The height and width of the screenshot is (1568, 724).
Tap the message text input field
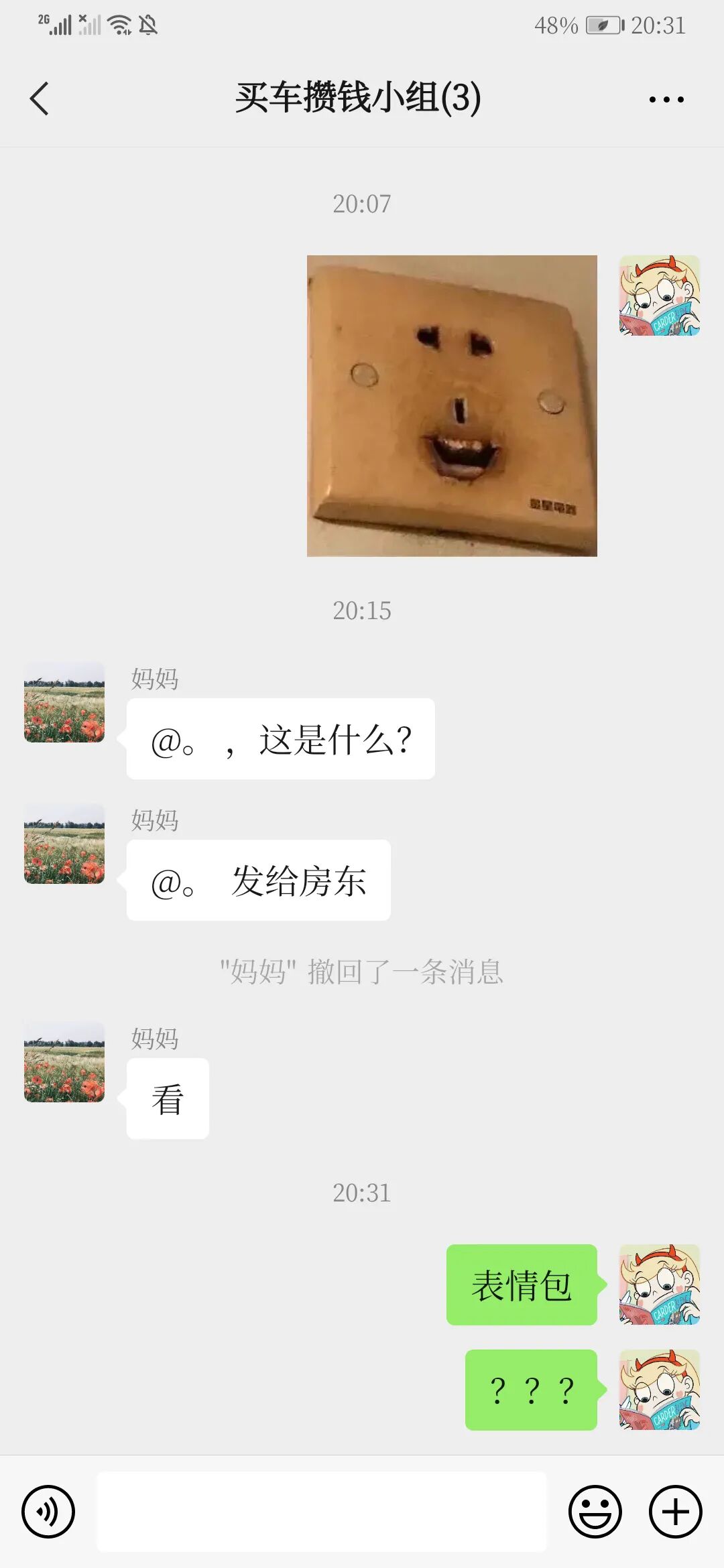322,1512
